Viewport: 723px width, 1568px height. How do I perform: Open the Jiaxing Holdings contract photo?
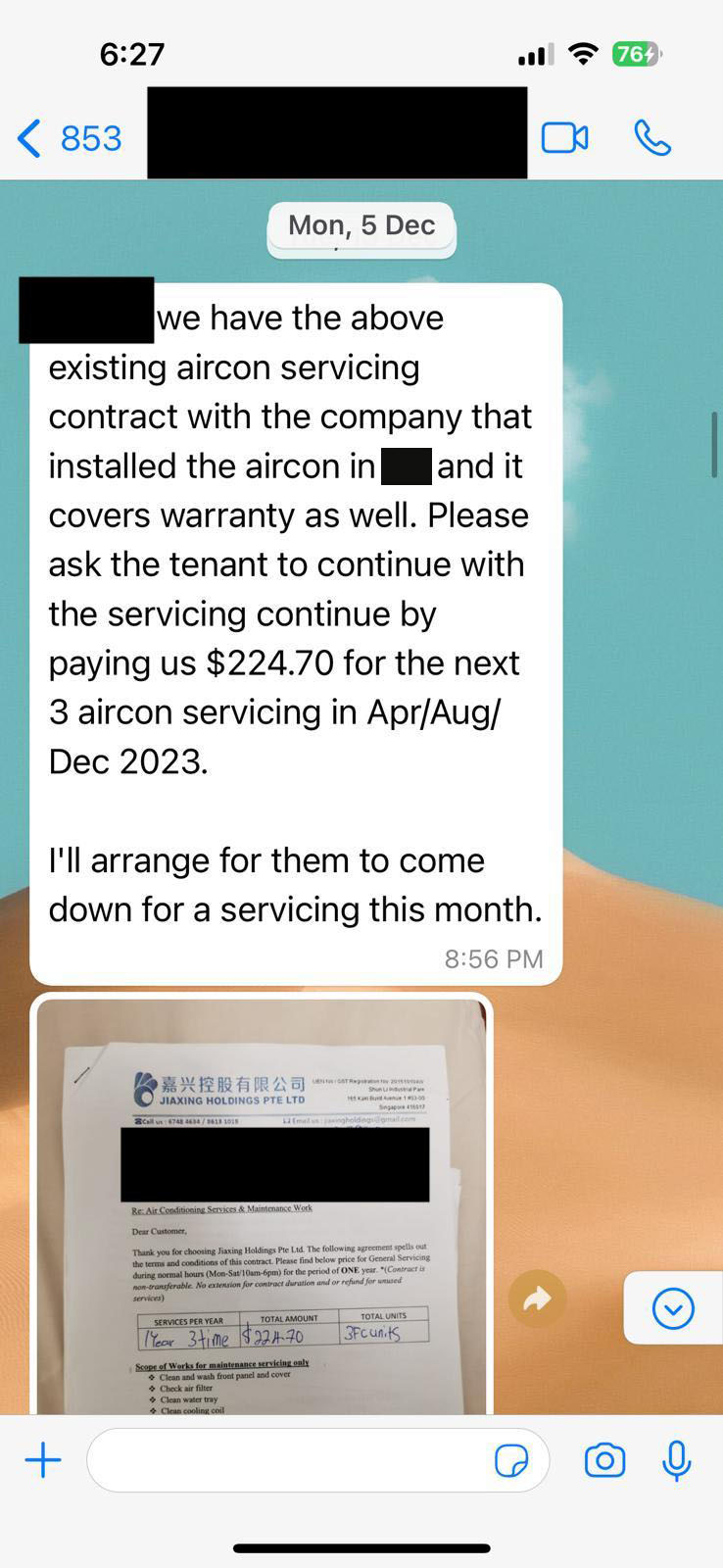click(x=262, y=1205)
